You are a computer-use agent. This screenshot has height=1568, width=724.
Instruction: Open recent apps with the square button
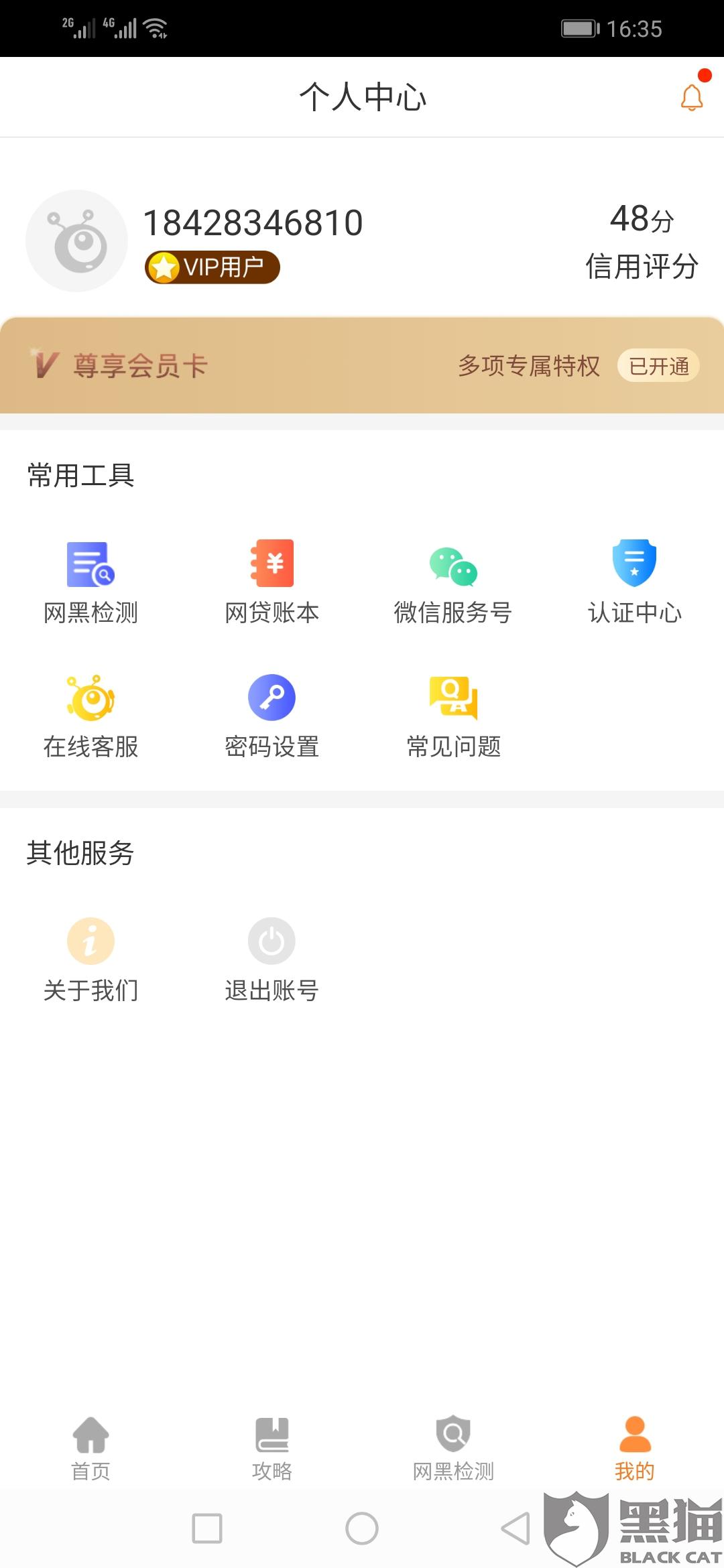tap(207, 1528)
